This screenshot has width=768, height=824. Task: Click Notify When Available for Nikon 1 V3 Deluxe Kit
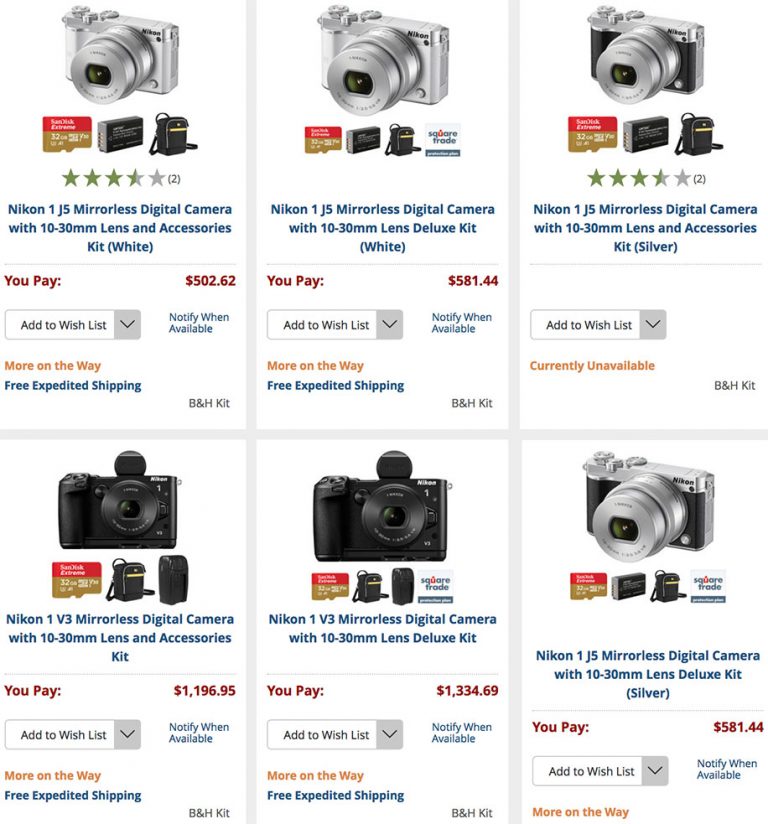point(460,732)
